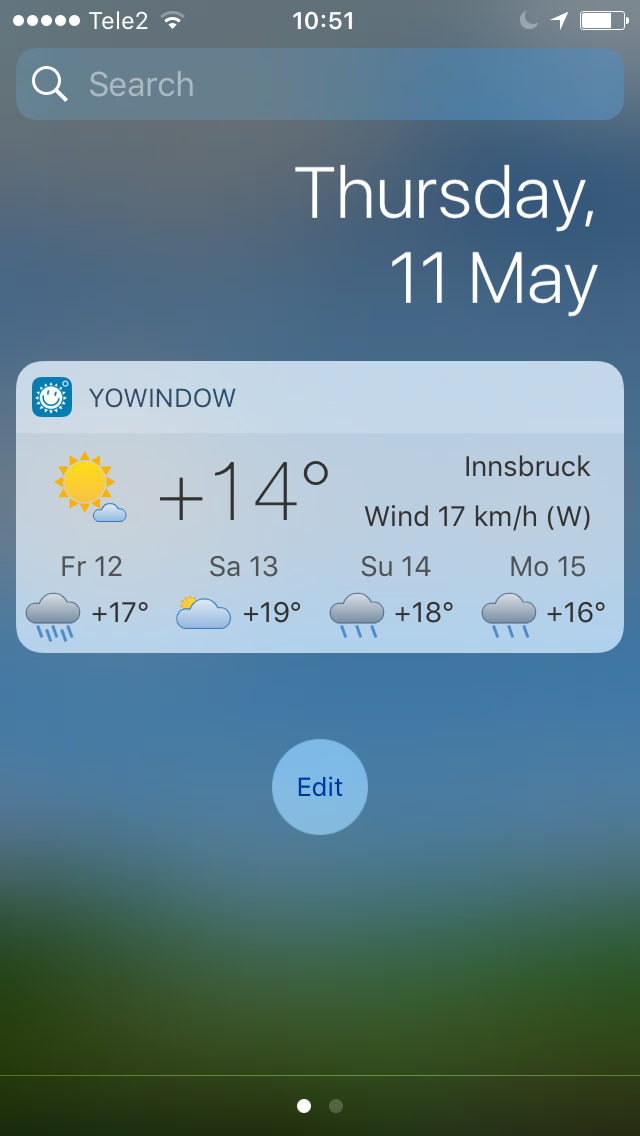
Task: Tap the Search field at the top
Action: tap(320, 84)
